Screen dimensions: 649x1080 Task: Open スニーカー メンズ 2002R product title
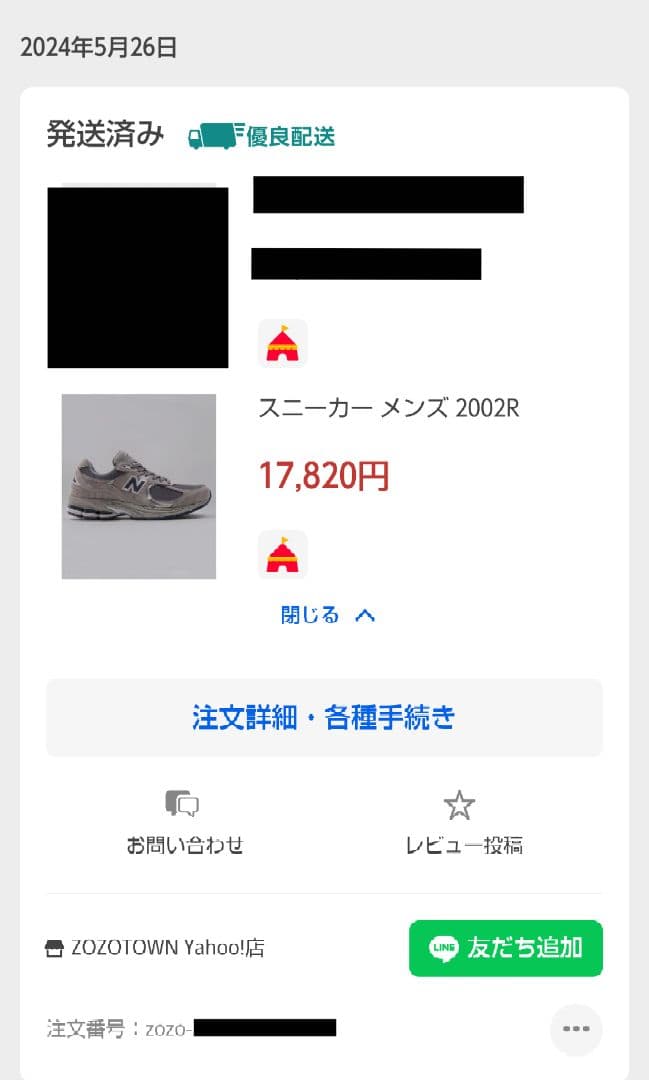(389, 408)
